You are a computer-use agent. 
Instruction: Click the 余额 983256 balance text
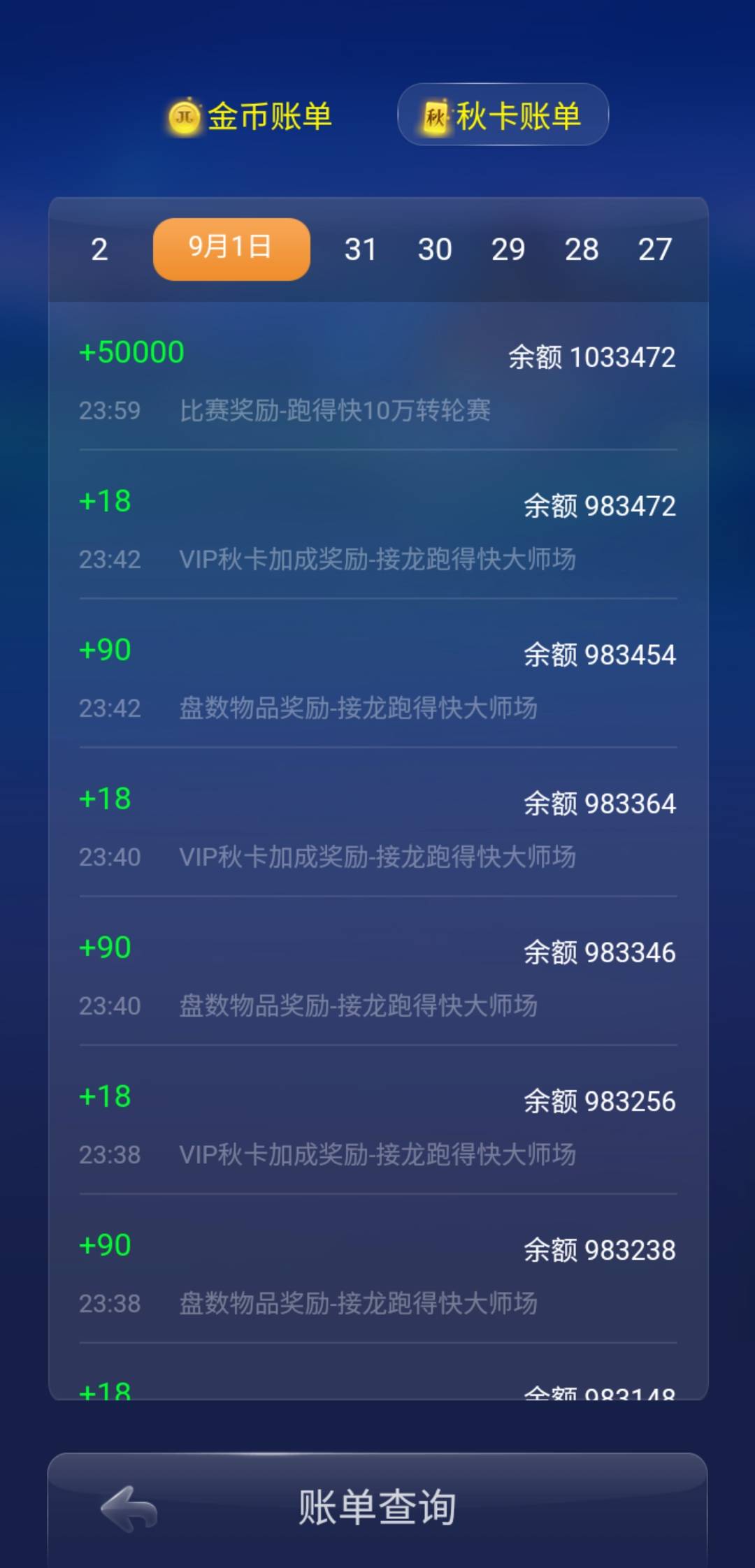[x=599, y=1102]
